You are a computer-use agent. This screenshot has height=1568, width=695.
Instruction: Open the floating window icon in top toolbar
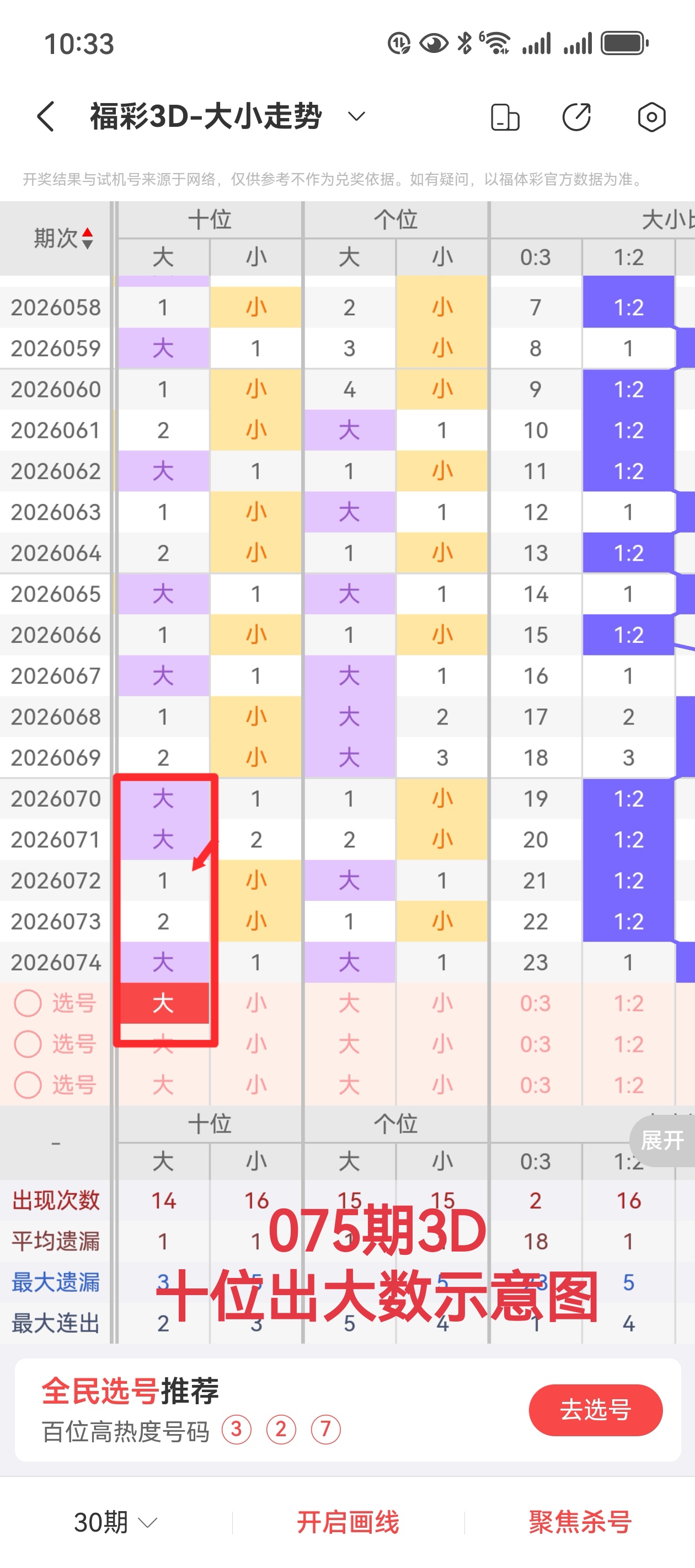pos(504,116)
